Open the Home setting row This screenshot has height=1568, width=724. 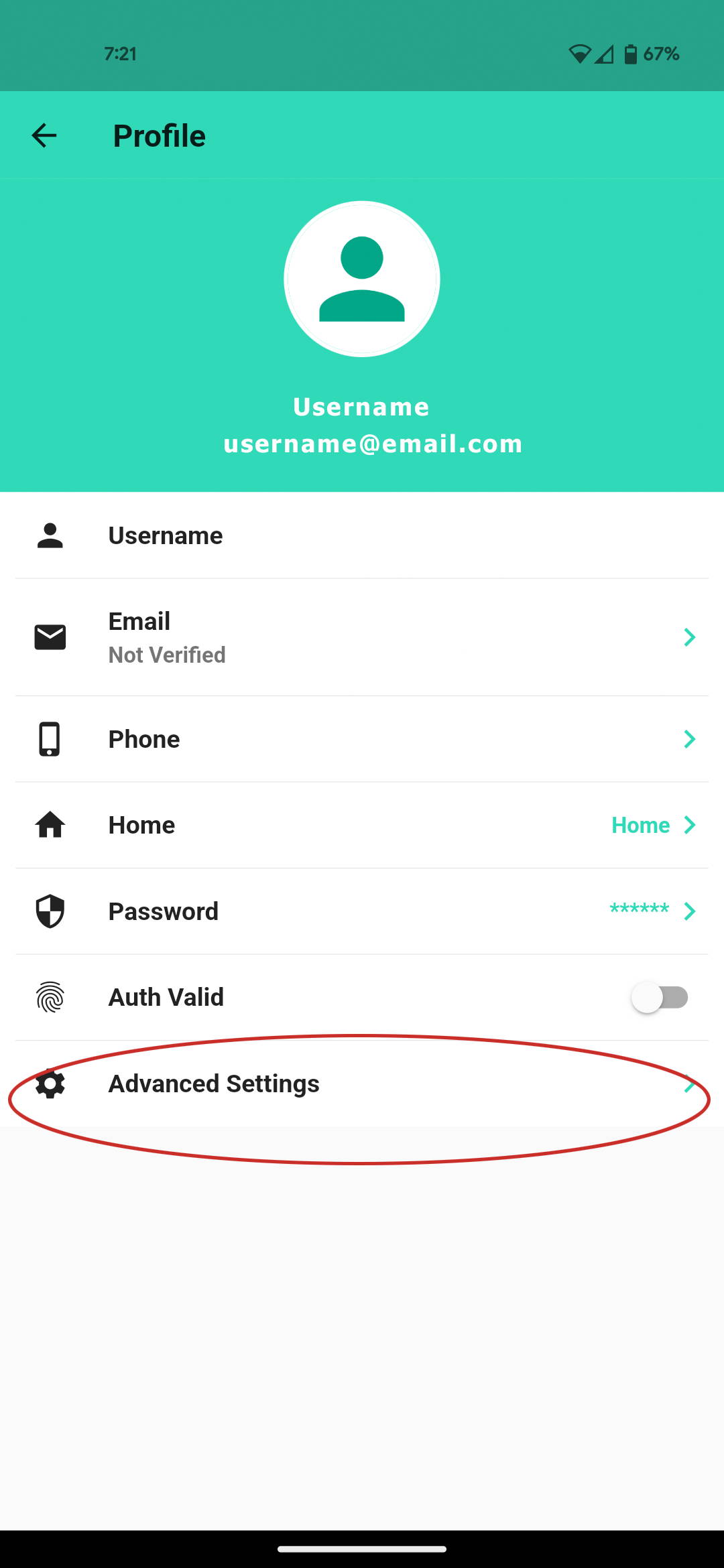[362, 825]
